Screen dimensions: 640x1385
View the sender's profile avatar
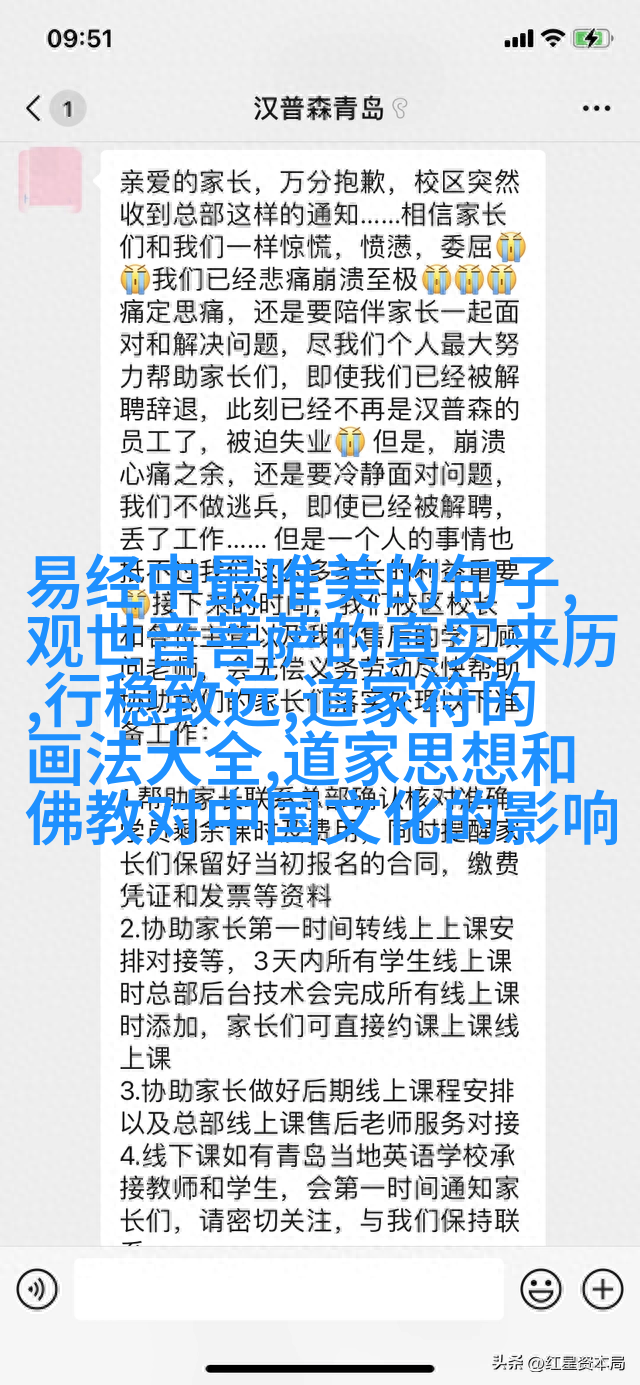click(x=52, y=180)
